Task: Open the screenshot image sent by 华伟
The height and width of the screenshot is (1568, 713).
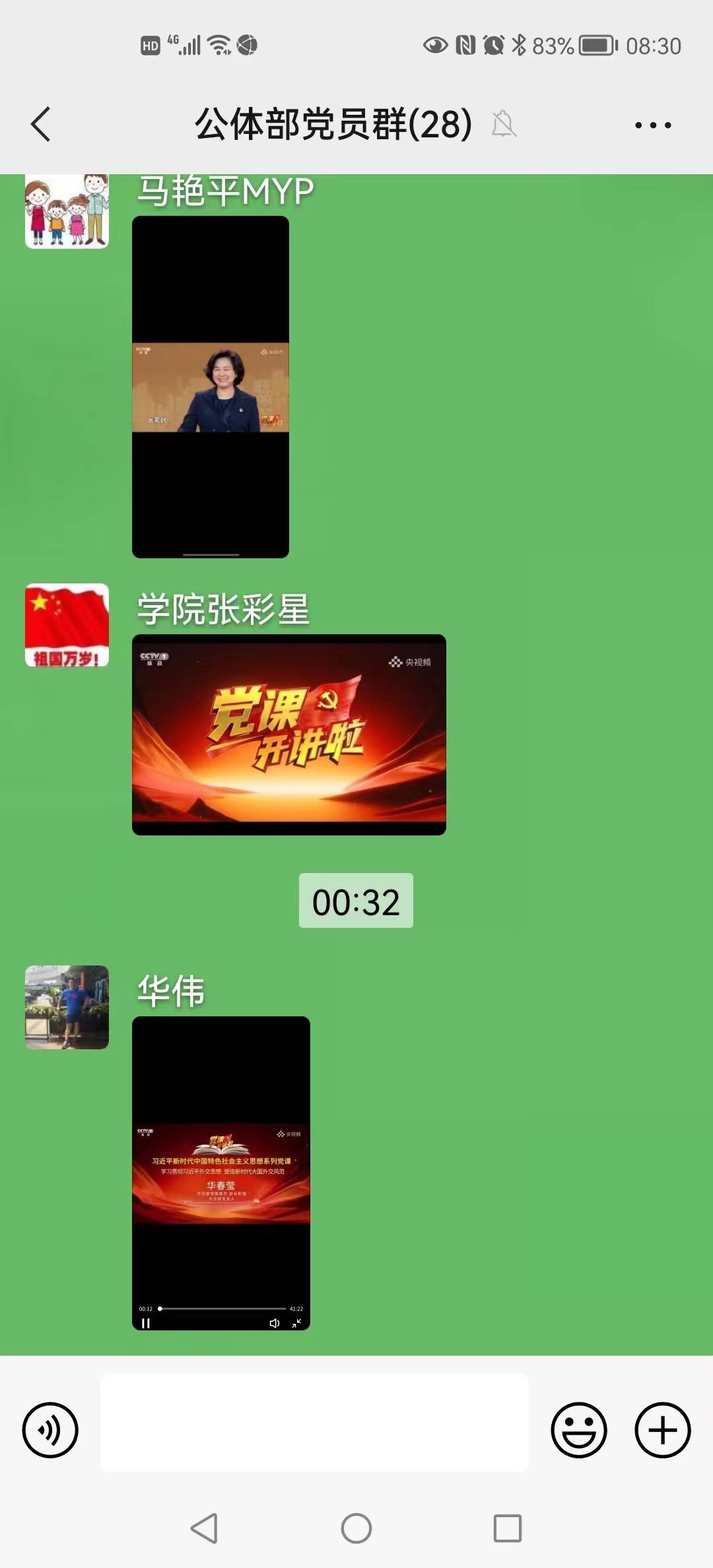Action: tap(221, 1173)
